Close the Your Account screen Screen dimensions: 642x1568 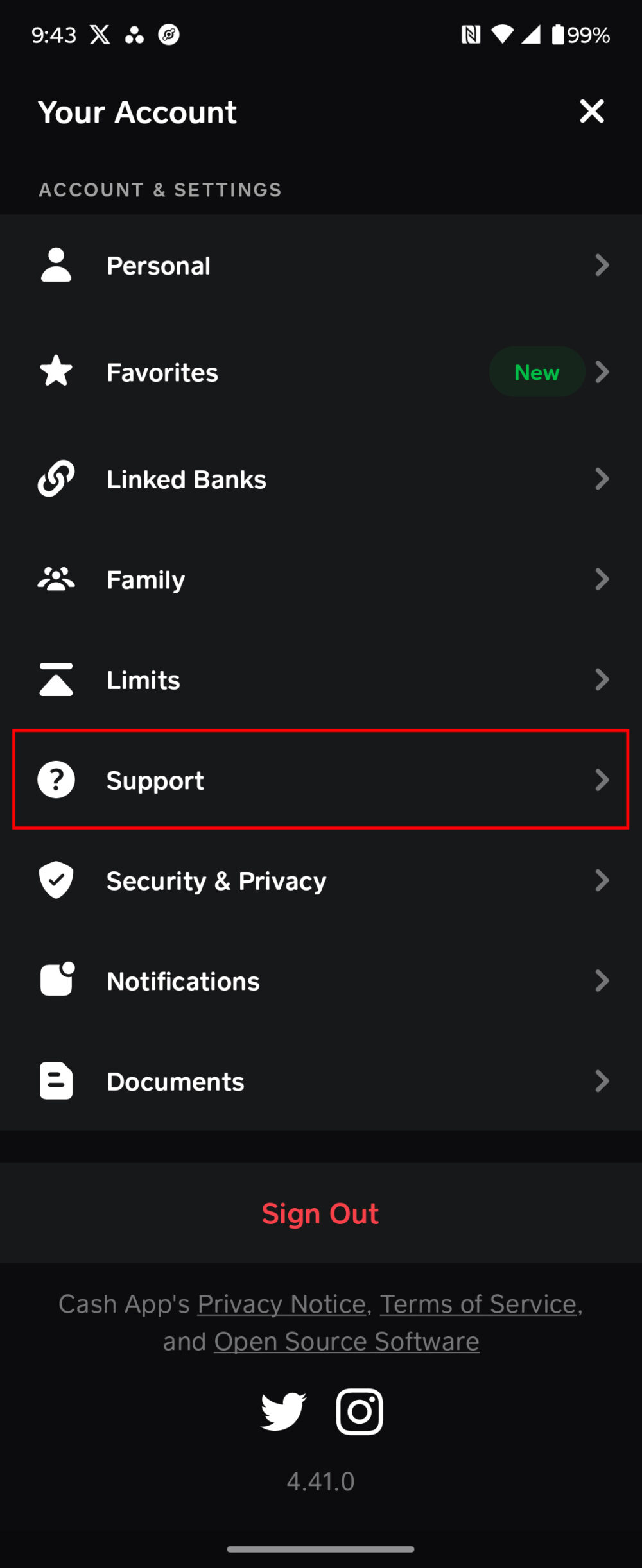(591, 112)
